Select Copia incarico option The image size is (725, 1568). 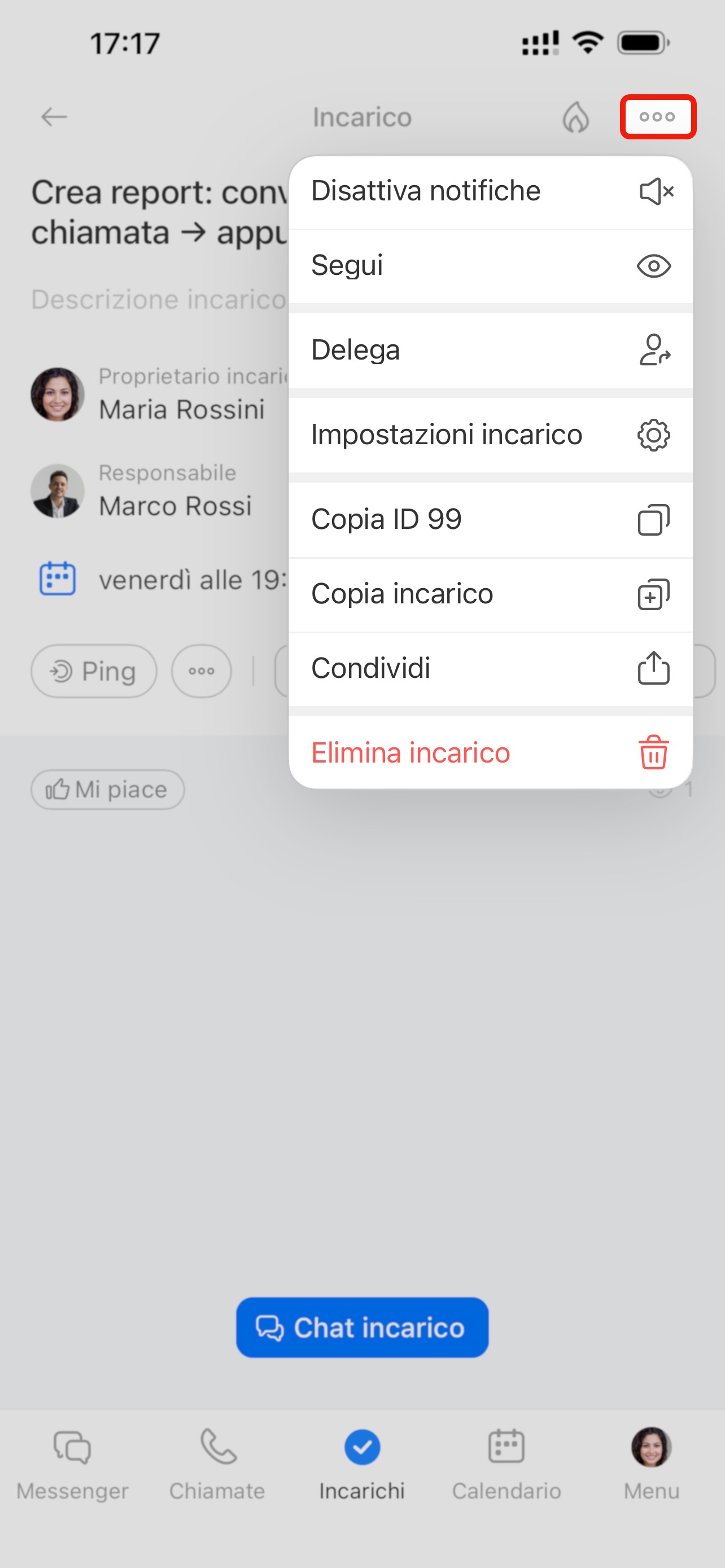pos(490,594)
